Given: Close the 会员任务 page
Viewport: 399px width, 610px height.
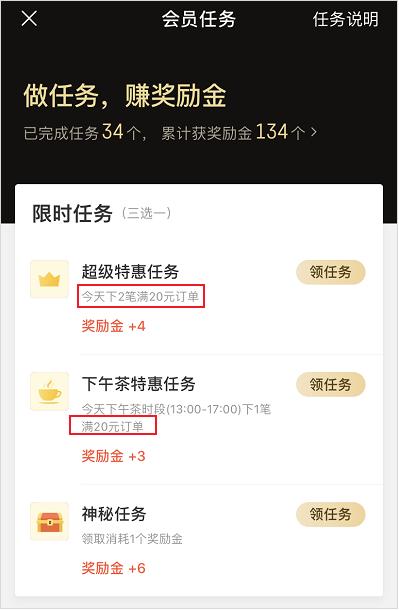Looking at the screenshot, I should 29,19.
